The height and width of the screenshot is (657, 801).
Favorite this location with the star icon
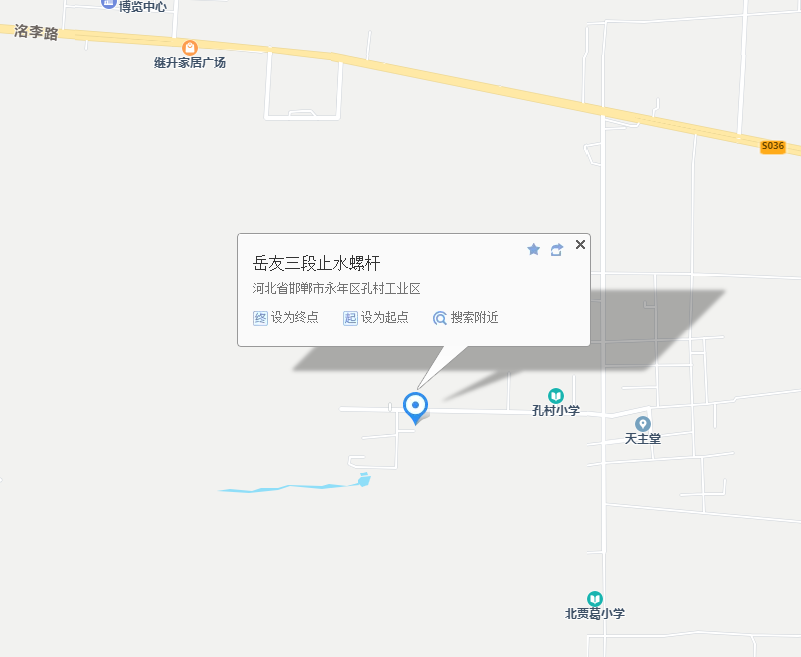pos(534,249)
